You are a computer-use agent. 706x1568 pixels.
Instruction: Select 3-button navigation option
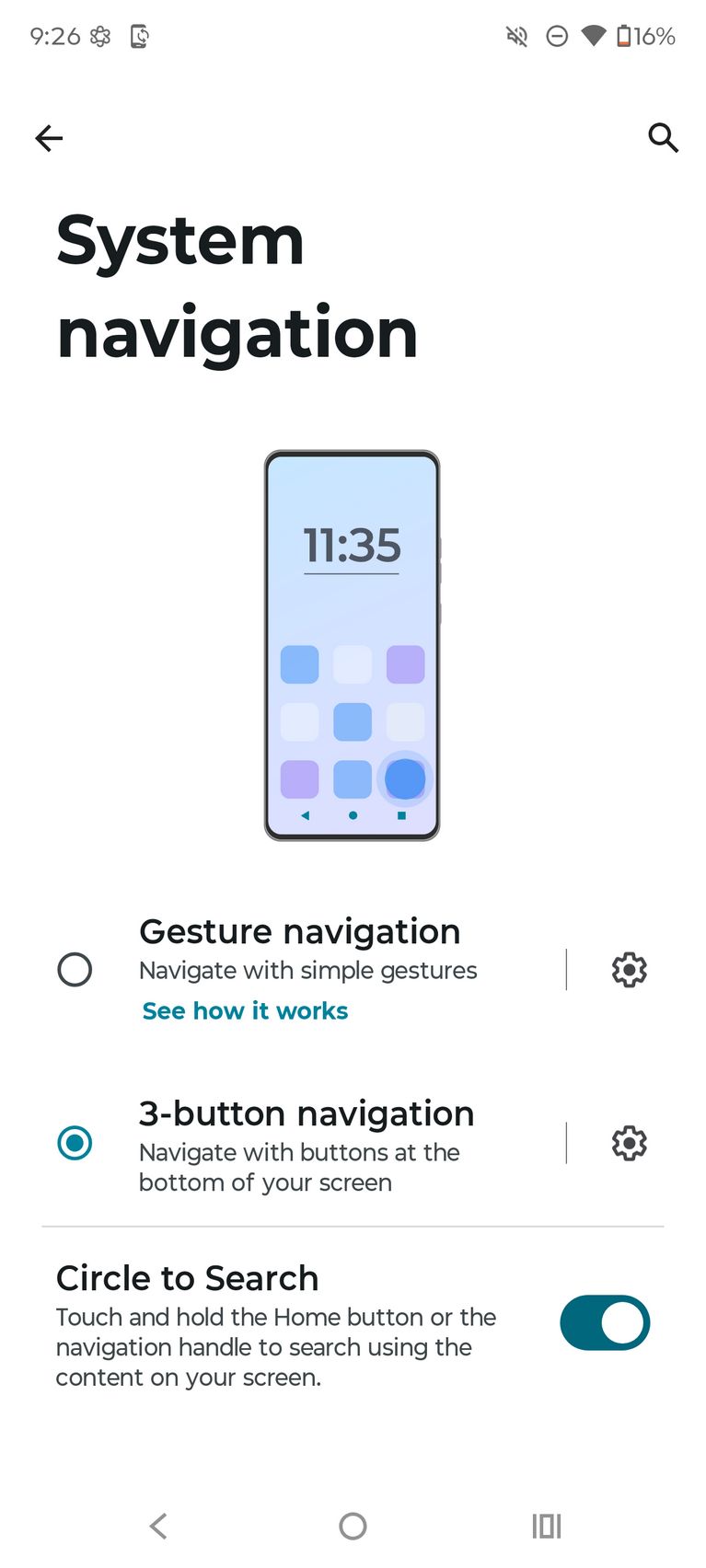pos(75,1143)
